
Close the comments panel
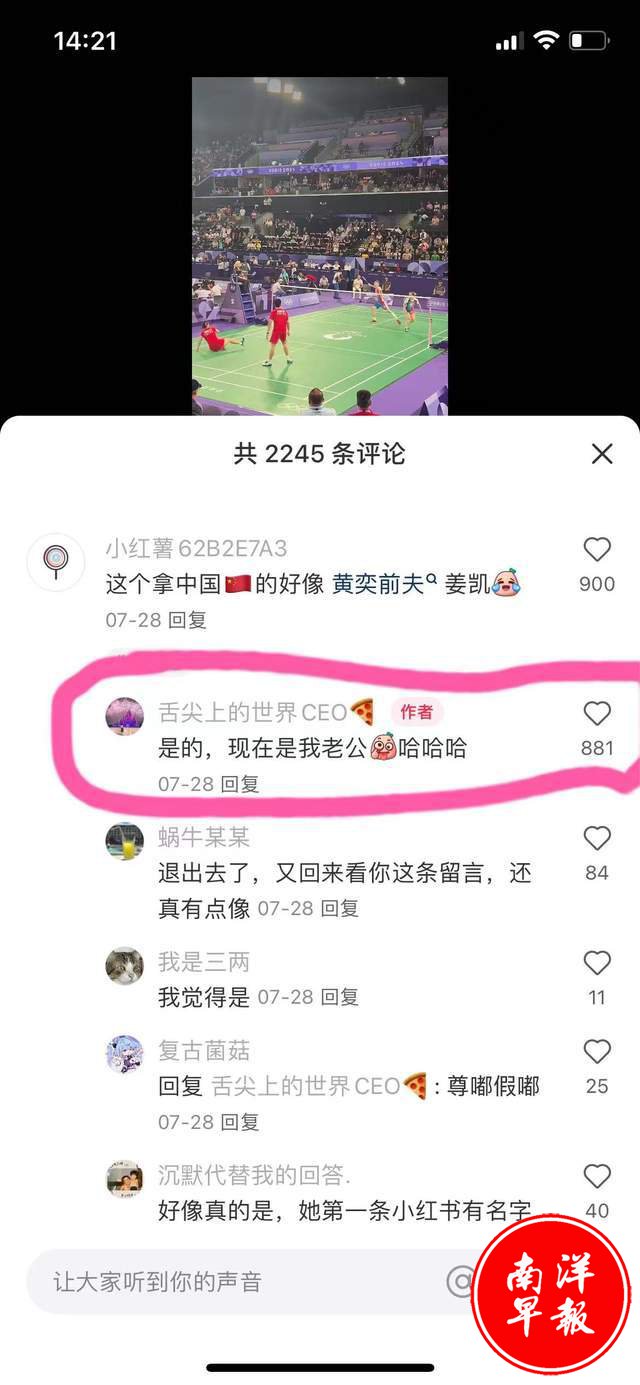click(x=601, y=454)
